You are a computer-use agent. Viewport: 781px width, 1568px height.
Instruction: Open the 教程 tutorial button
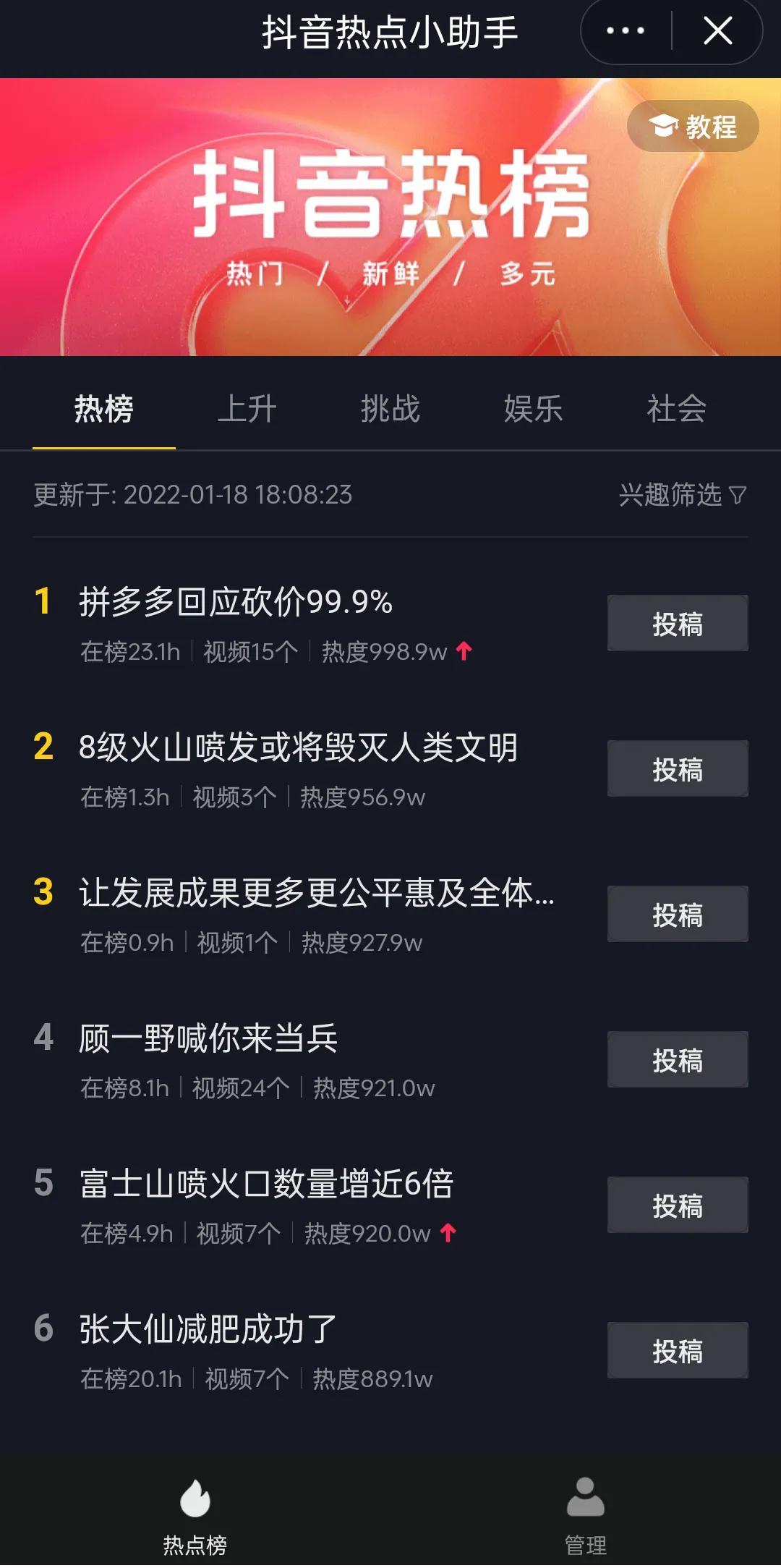click(693, 127)
